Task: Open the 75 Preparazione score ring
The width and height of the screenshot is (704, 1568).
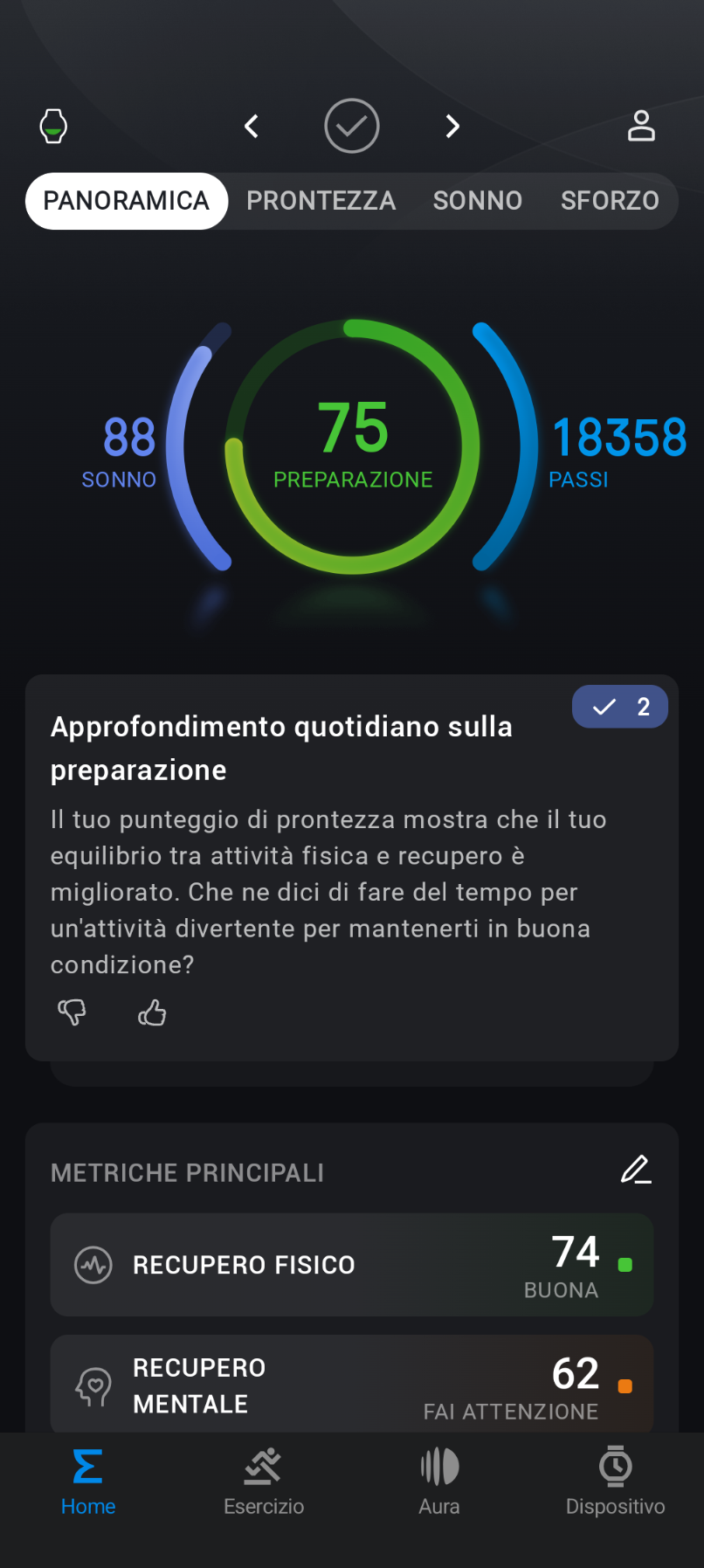Action: click(353, 446)
